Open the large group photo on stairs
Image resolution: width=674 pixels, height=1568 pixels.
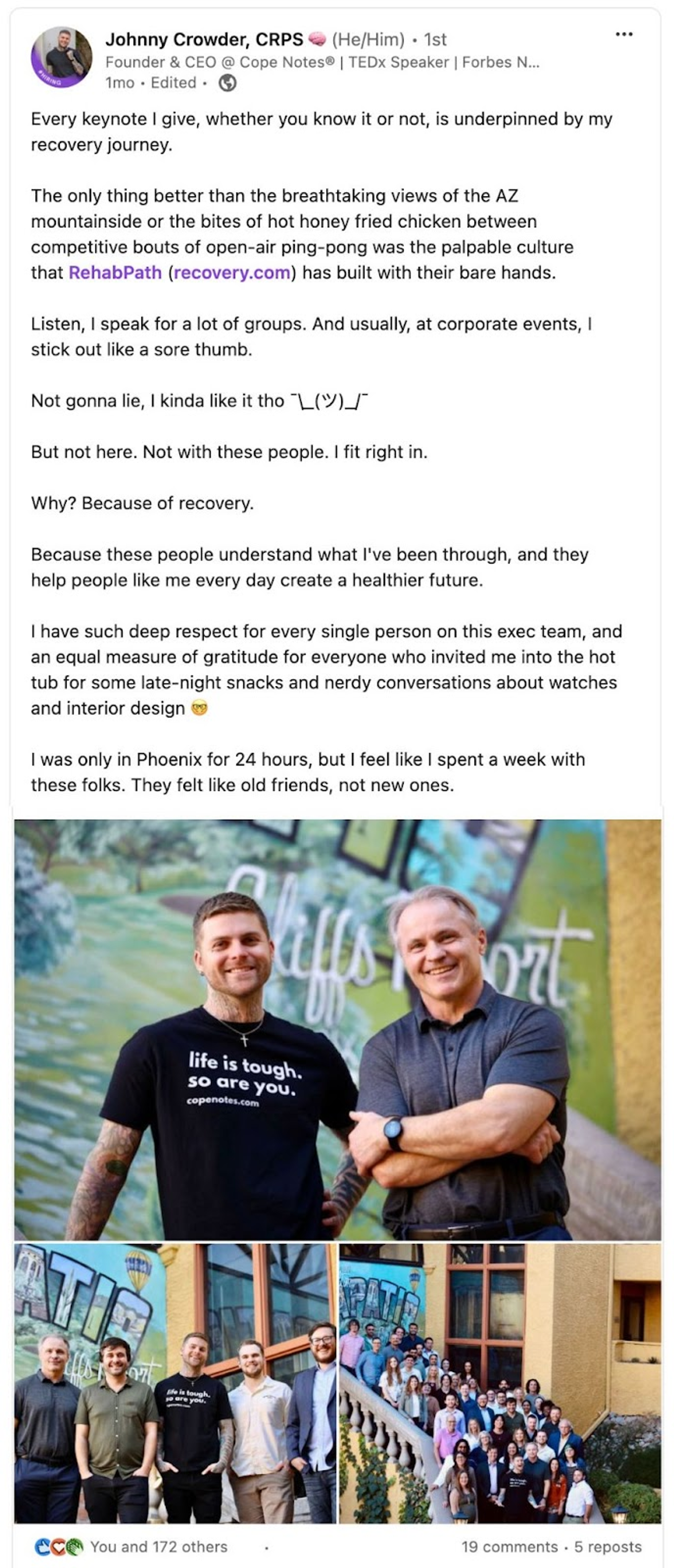click(x=499, y=1383)
